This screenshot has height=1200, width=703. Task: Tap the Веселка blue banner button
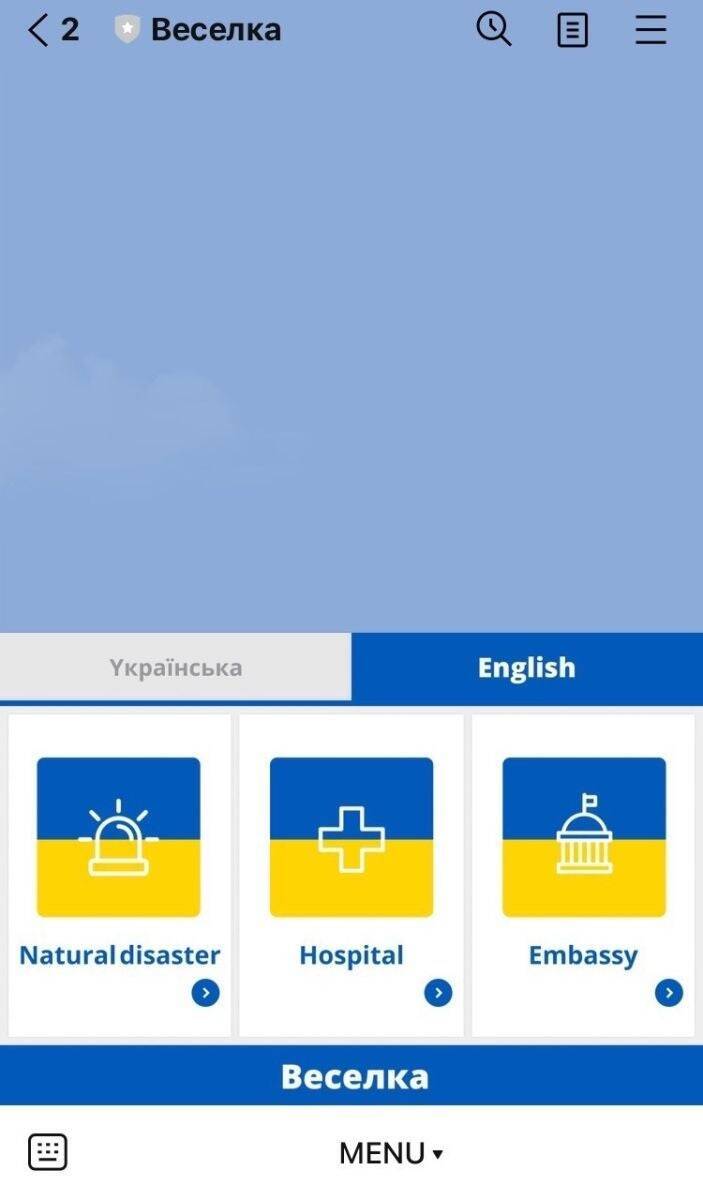click(351, 1077)
